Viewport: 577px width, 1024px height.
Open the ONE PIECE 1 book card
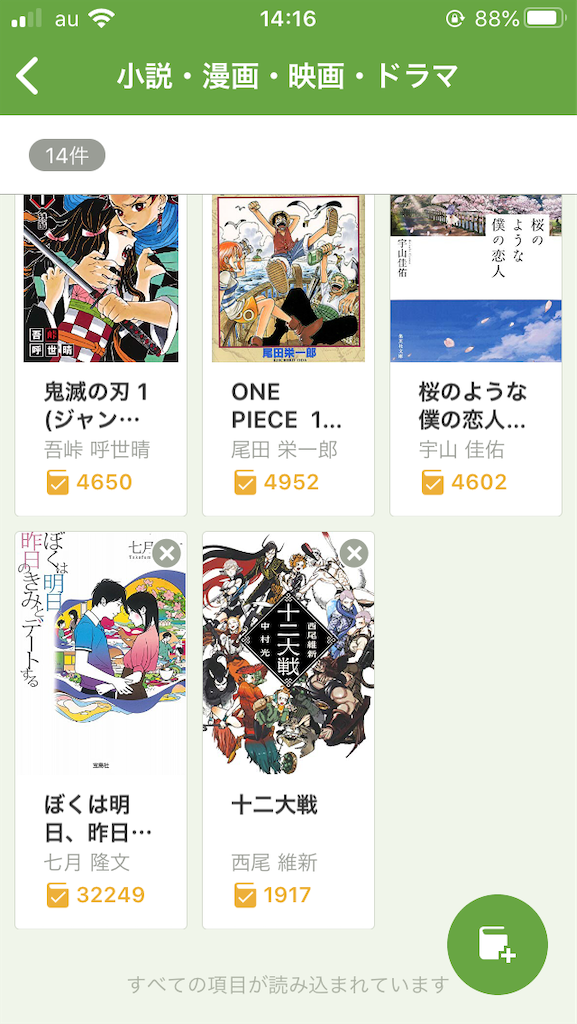[x=288, y=355]
